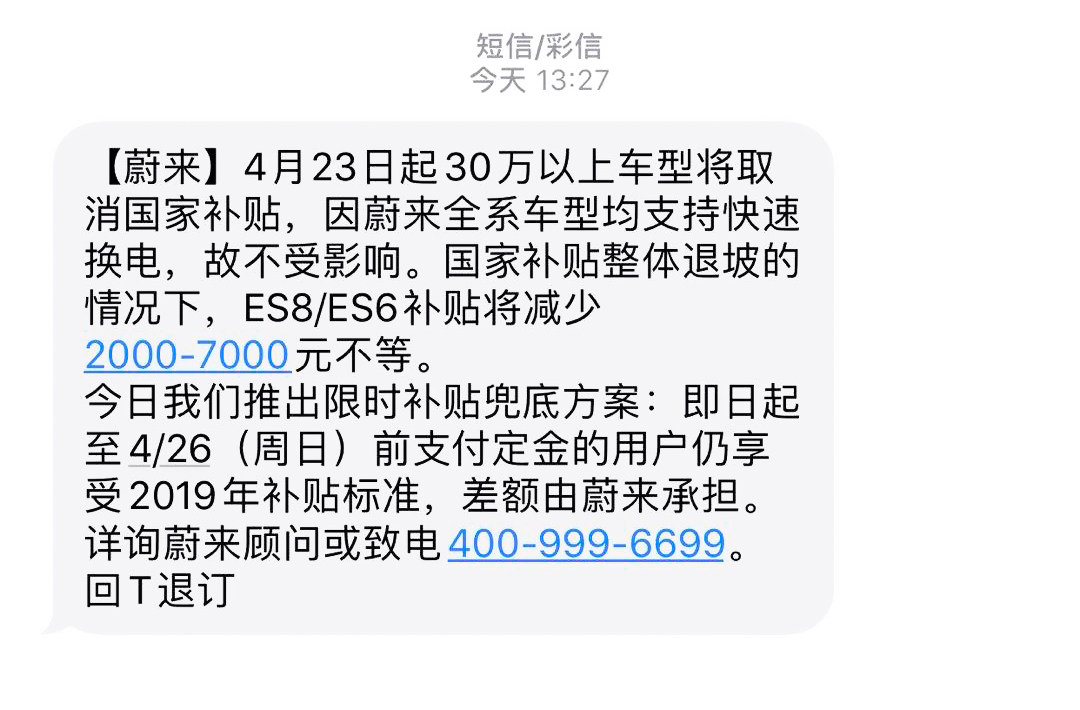Call the 400-999-6699 hotline number
The width and height of the screenshot is (1080, 710).
(x=585, y=543)
